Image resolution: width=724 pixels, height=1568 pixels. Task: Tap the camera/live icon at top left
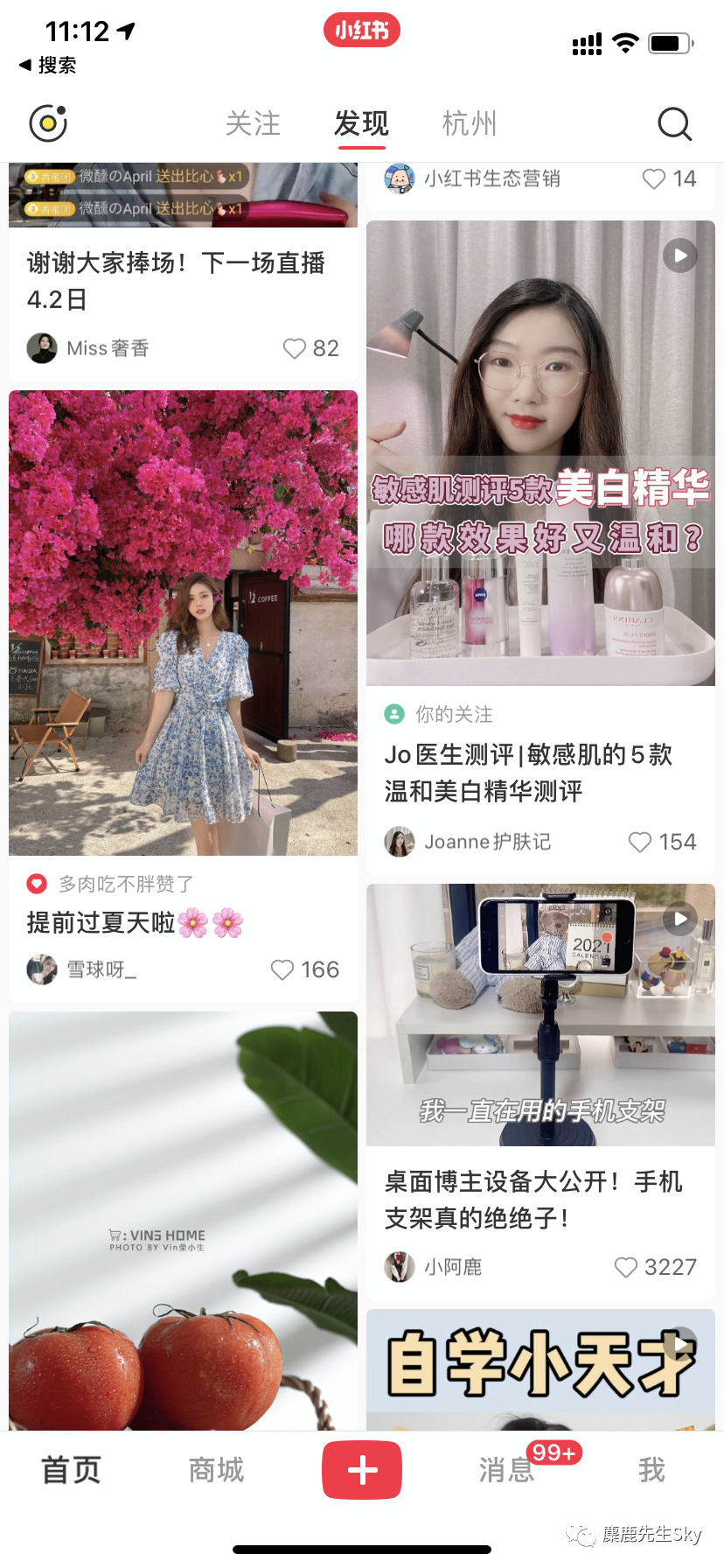tap(48, 123)
